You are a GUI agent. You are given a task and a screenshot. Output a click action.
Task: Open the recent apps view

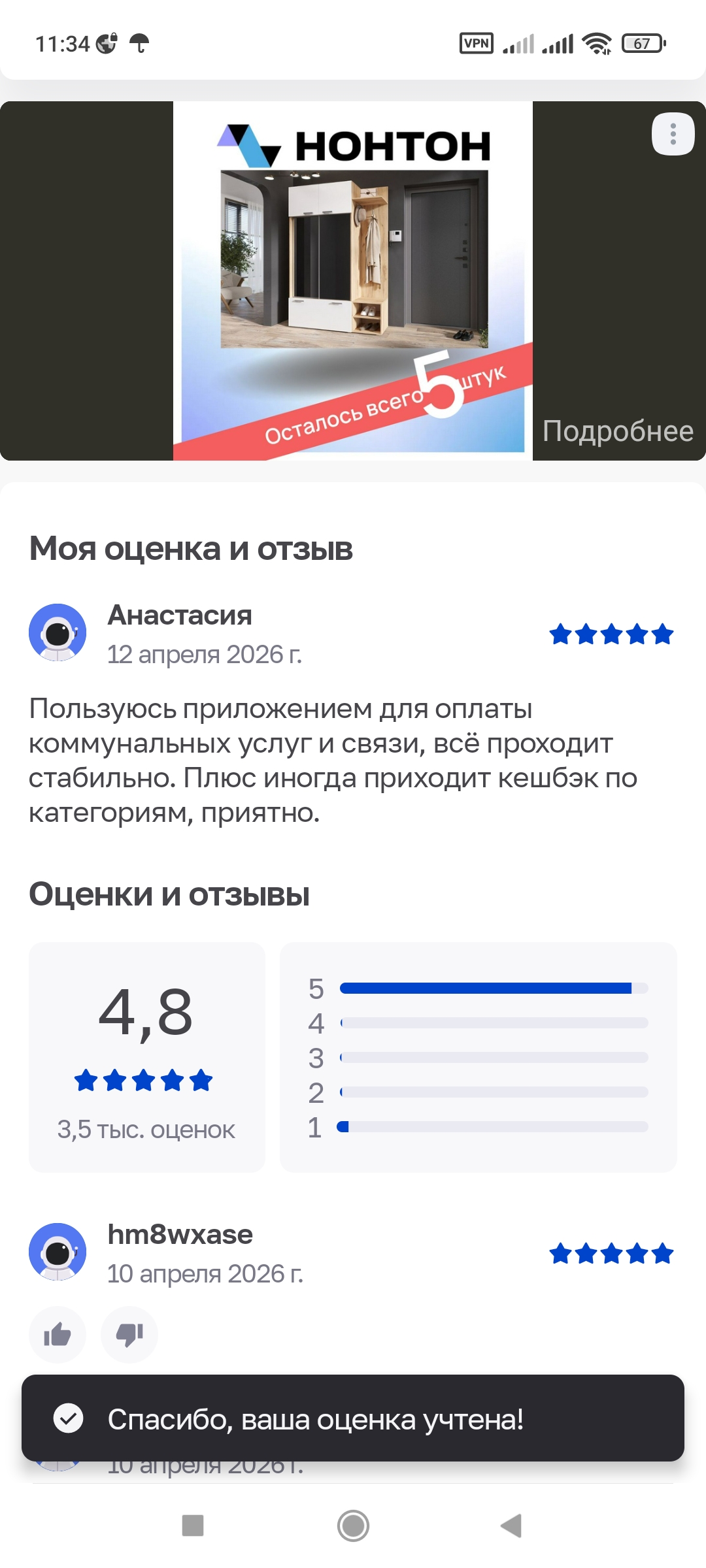193,1526
